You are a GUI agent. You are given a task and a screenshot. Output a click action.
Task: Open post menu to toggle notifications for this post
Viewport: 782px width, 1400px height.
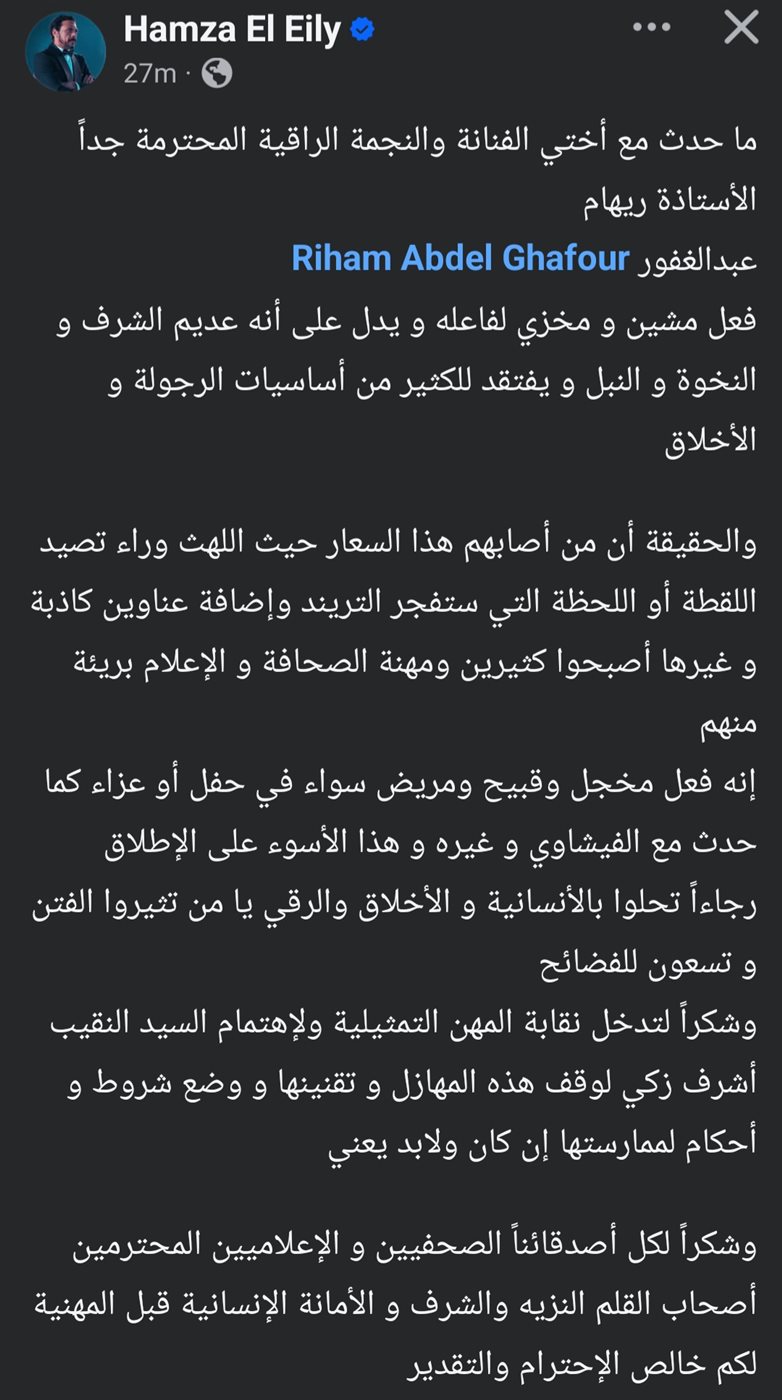click(650, 29)
